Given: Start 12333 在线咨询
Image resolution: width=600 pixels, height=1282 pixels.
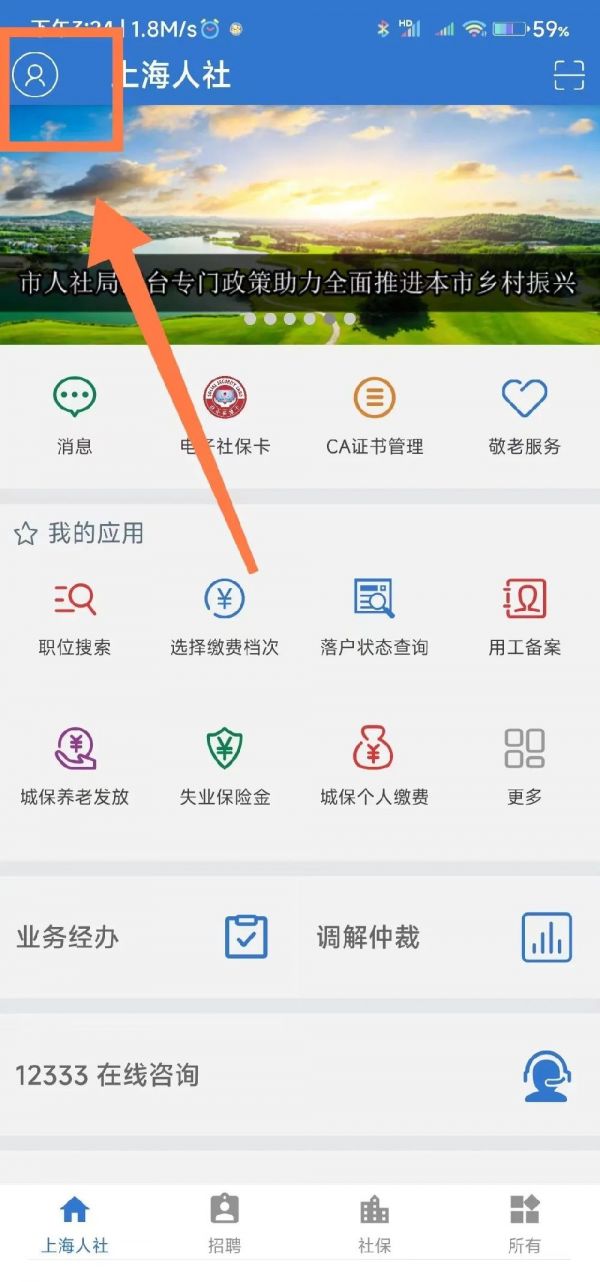Looking at the screenshot, I should pos(300,1075).
